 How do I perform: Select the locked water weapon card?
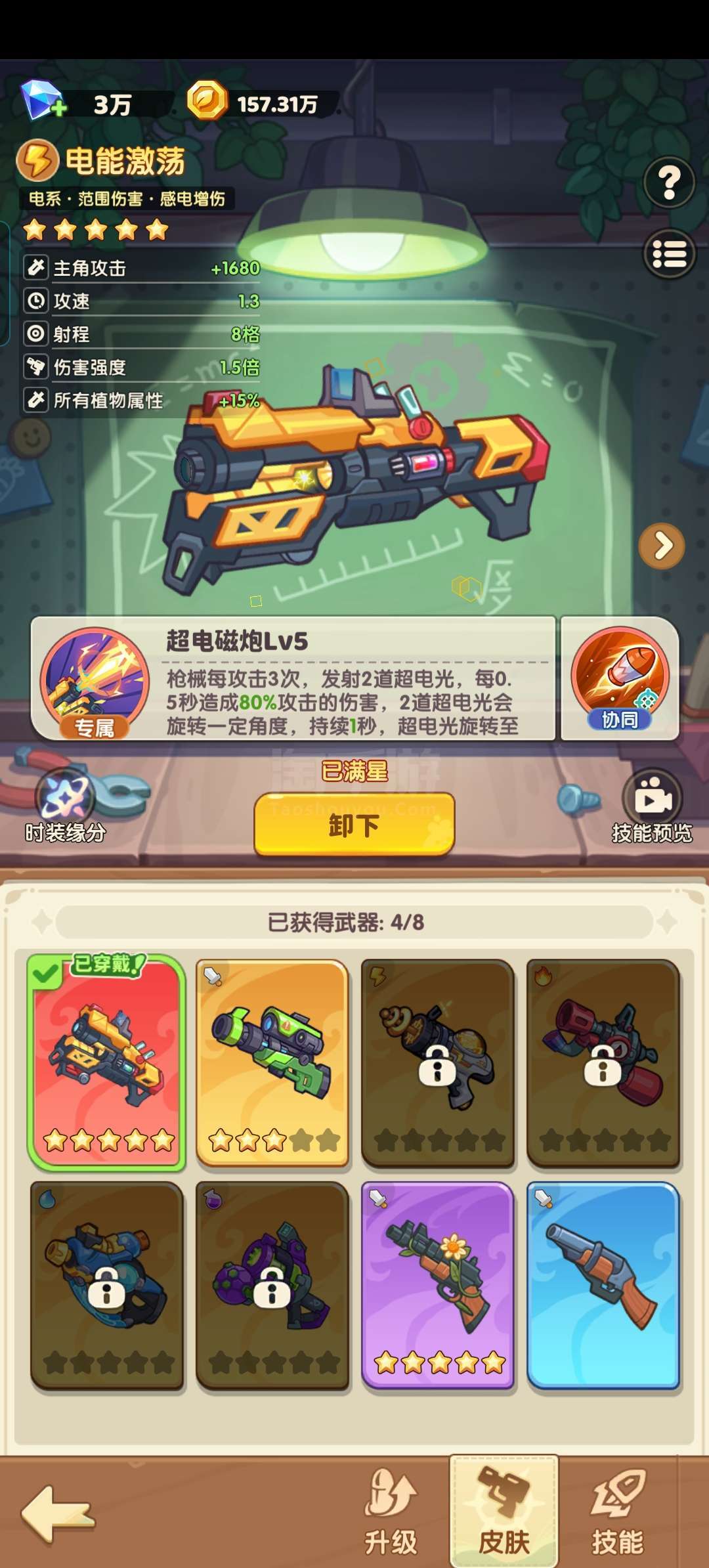pyautogui.click(x=106, y=1286)
